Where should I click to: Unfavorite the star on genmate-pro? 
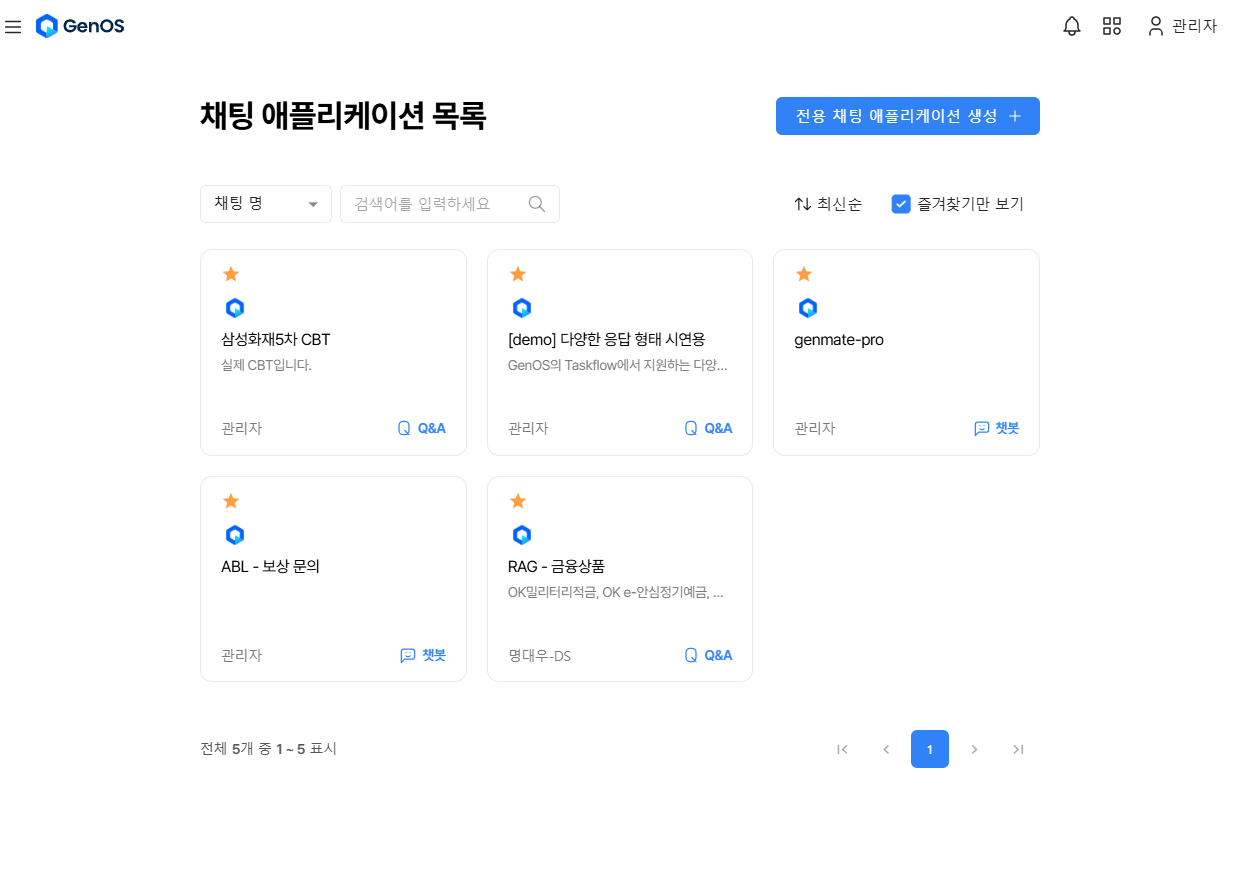click(x=804, y=274)
